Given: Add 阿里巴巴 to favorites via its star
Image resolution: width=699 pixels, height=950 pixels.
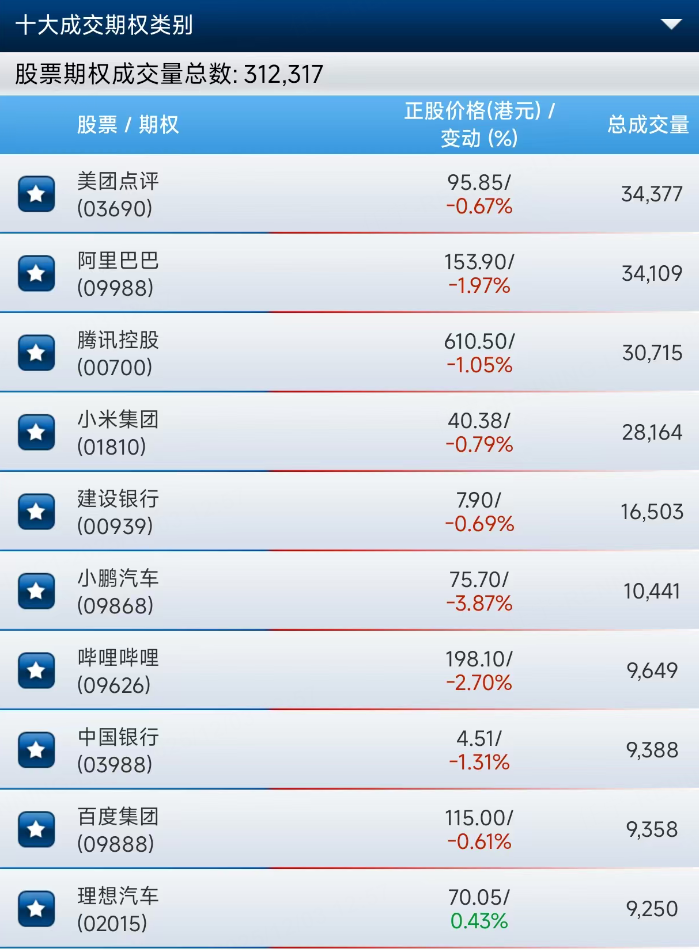Looking at the screenshot, I should tap(36, 273).
